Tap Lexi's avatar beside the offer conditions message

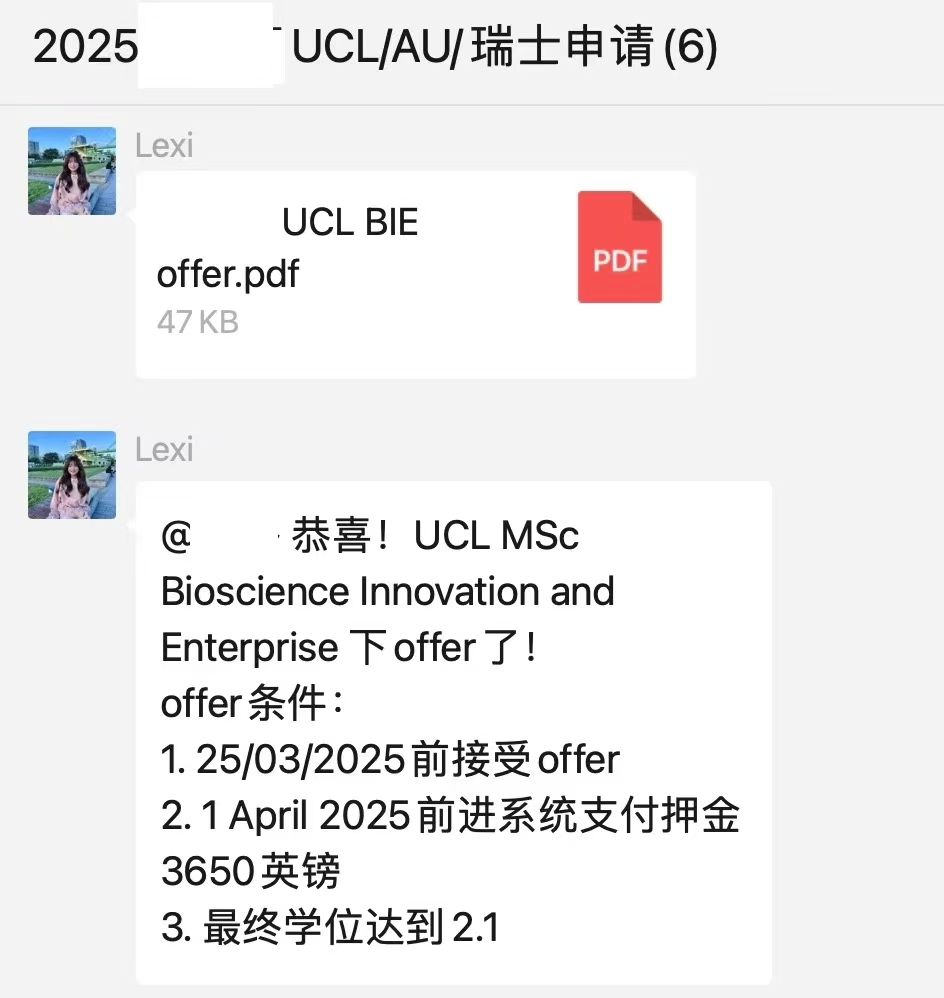[72, 475]
